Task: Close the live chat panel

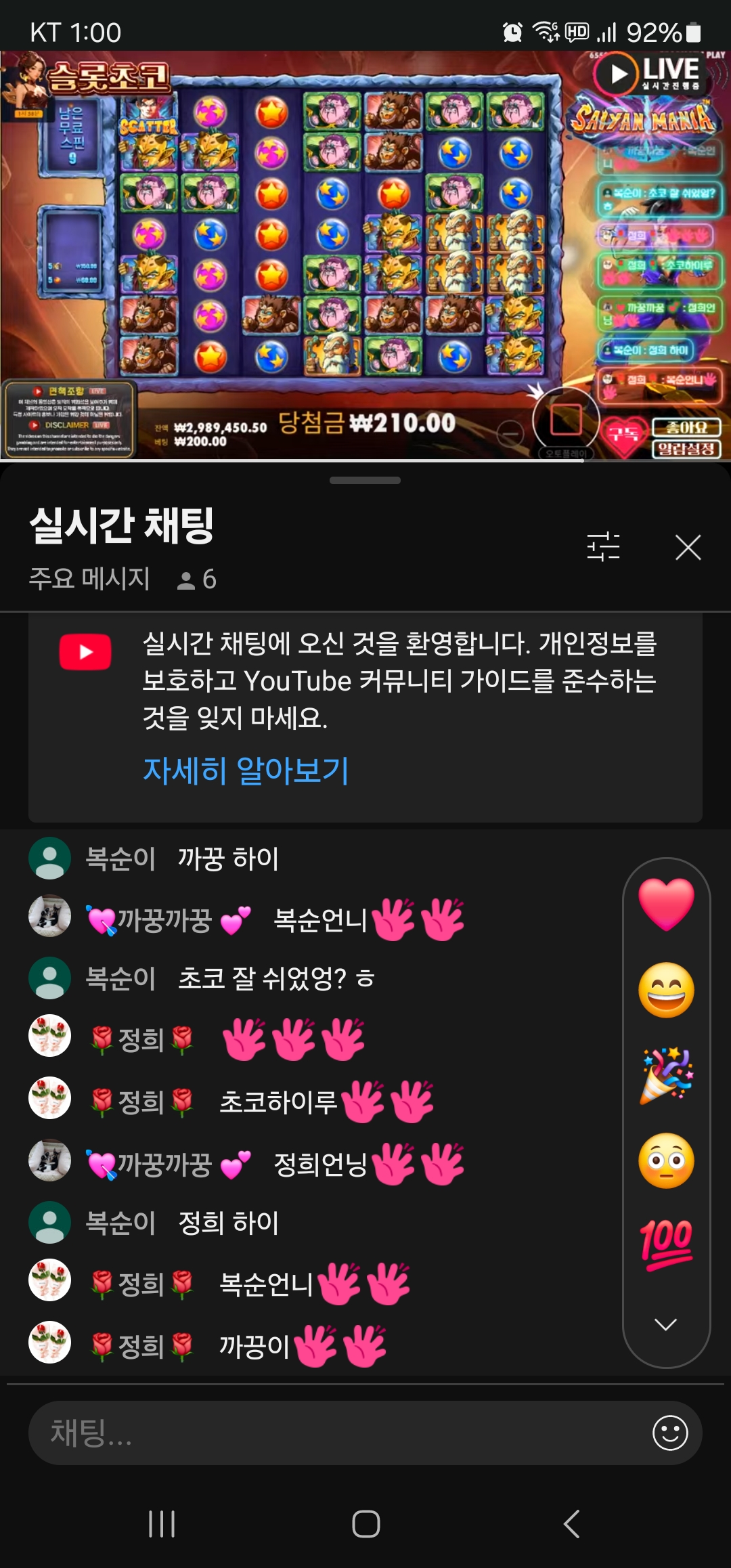Action: 688,547
